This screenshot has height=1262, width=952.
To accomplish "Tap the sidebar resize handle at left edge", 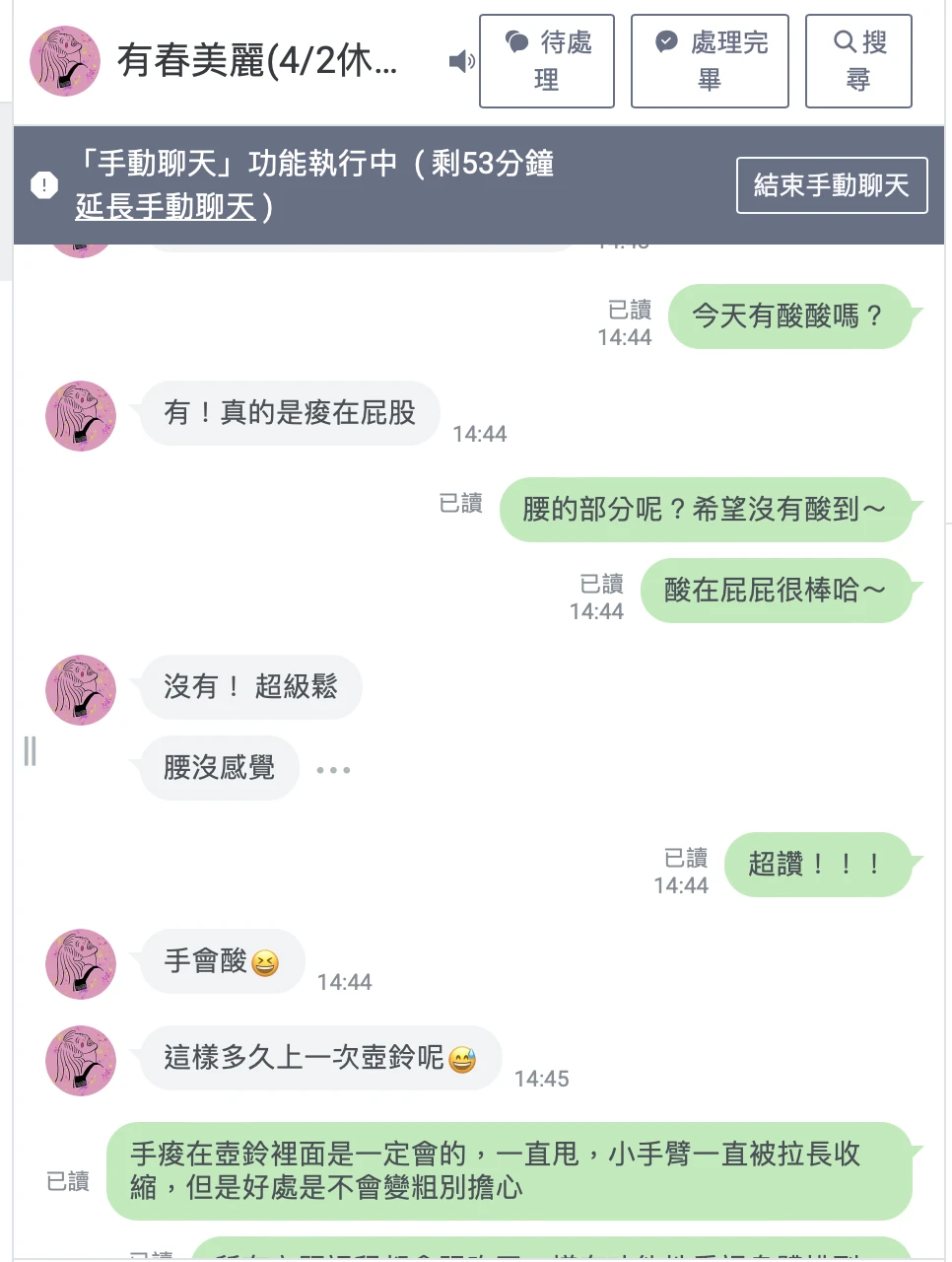I will [30, 751].
